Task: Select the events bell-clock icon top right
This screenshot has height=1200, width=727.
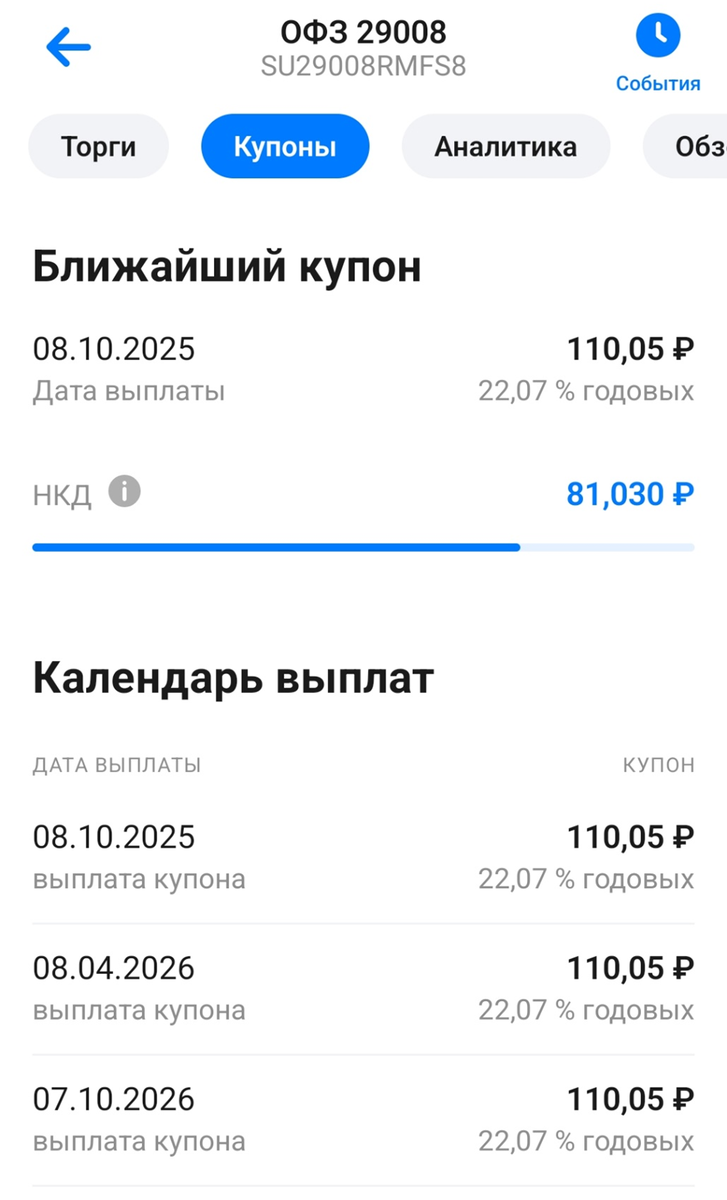Action: pyautogui.click(x=657, y=37)
